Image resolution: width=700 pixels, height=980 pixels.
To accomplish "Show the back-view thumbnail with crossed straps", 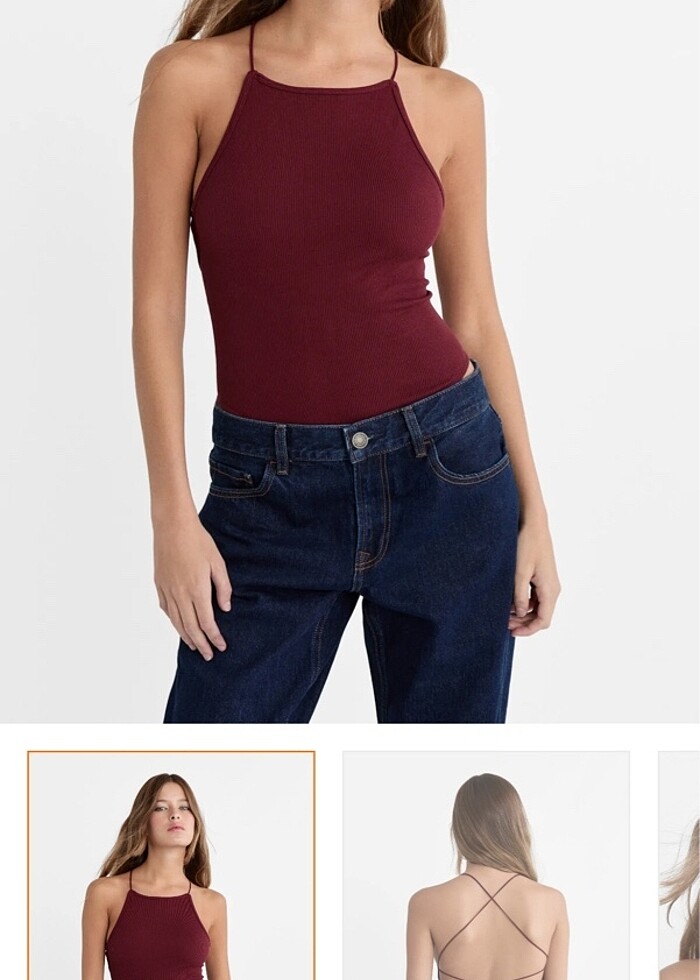I will click(486, 866).
